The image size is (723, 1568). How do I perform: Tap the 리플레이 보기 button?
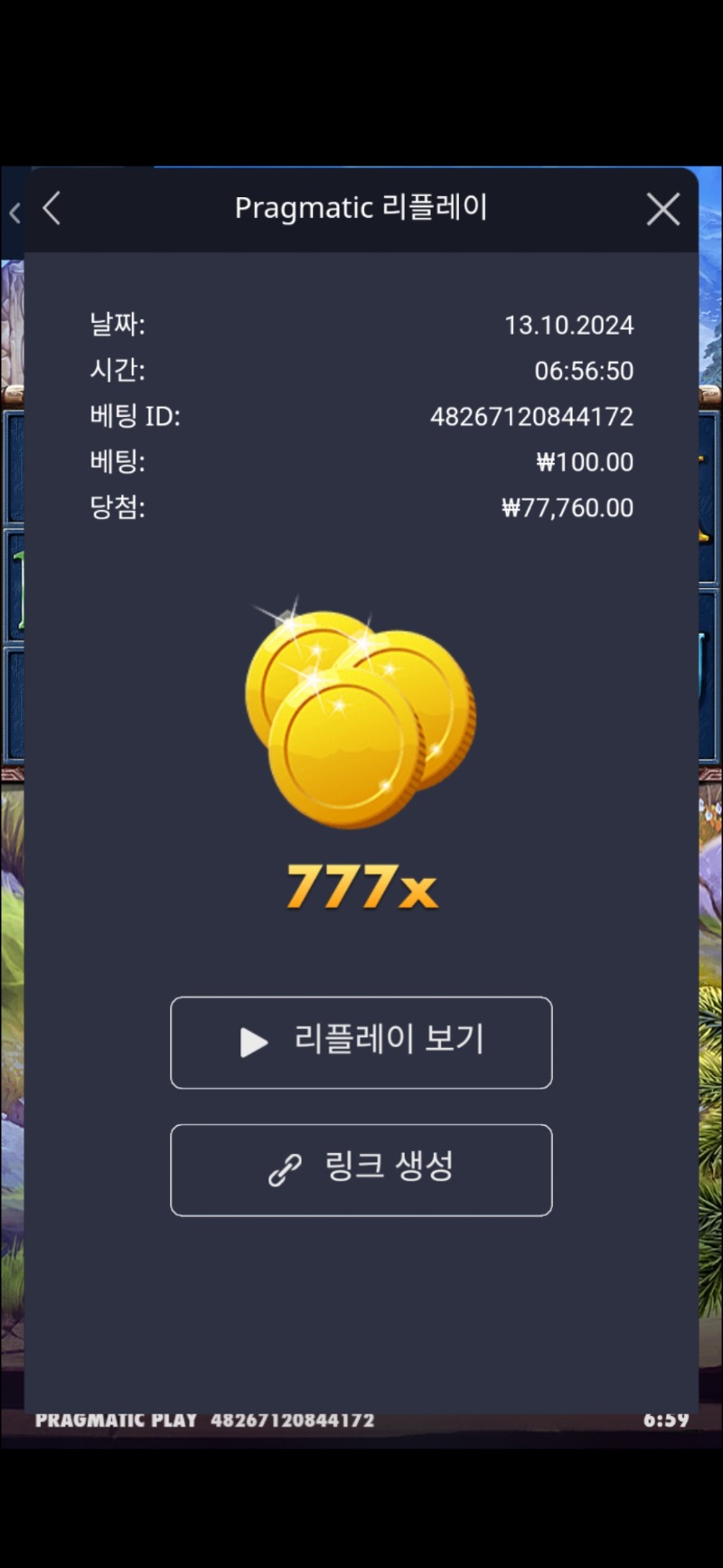pos(361,1042)
